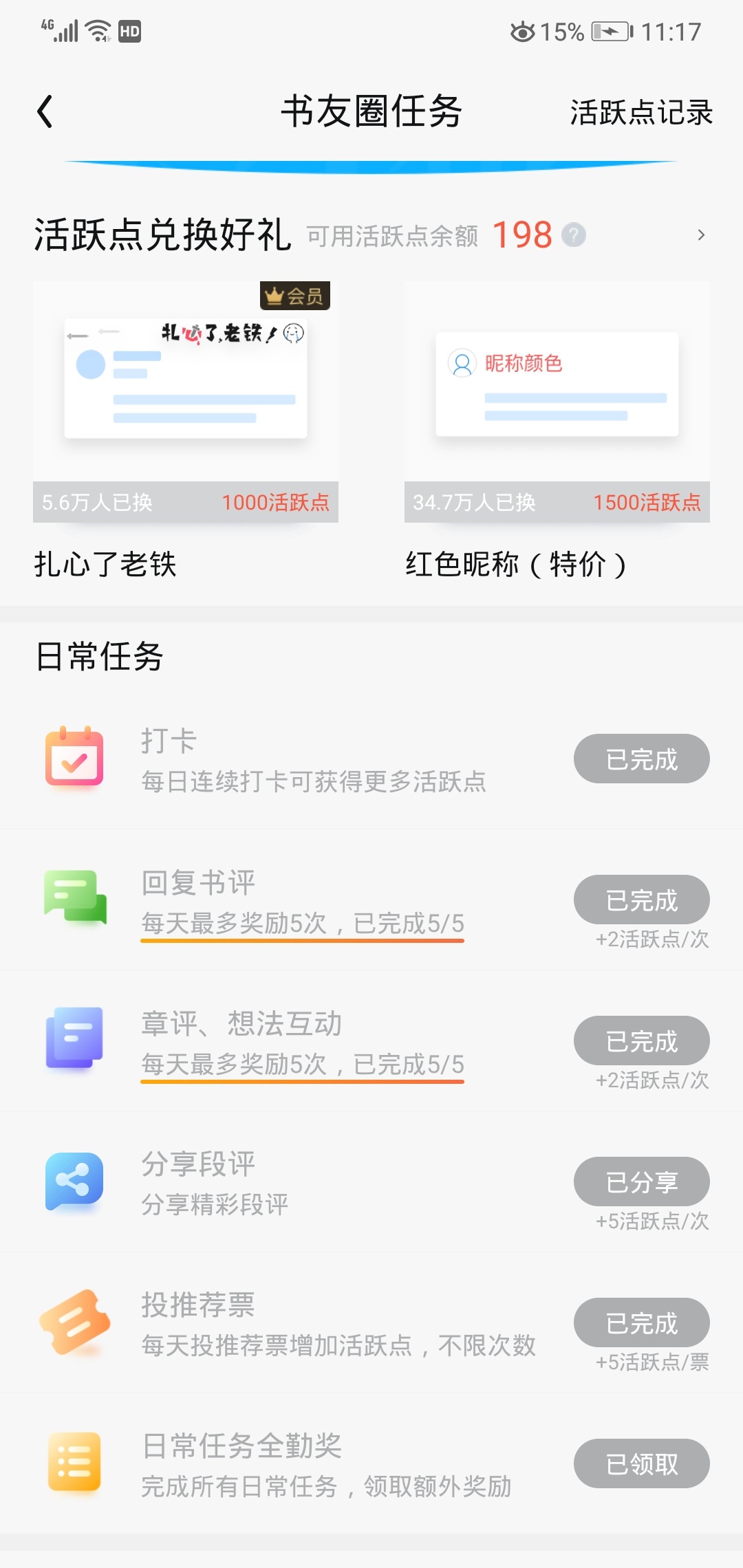Go back using the top-left arrow
Viewport: 743px width, 1568px height.
(45, 111)
